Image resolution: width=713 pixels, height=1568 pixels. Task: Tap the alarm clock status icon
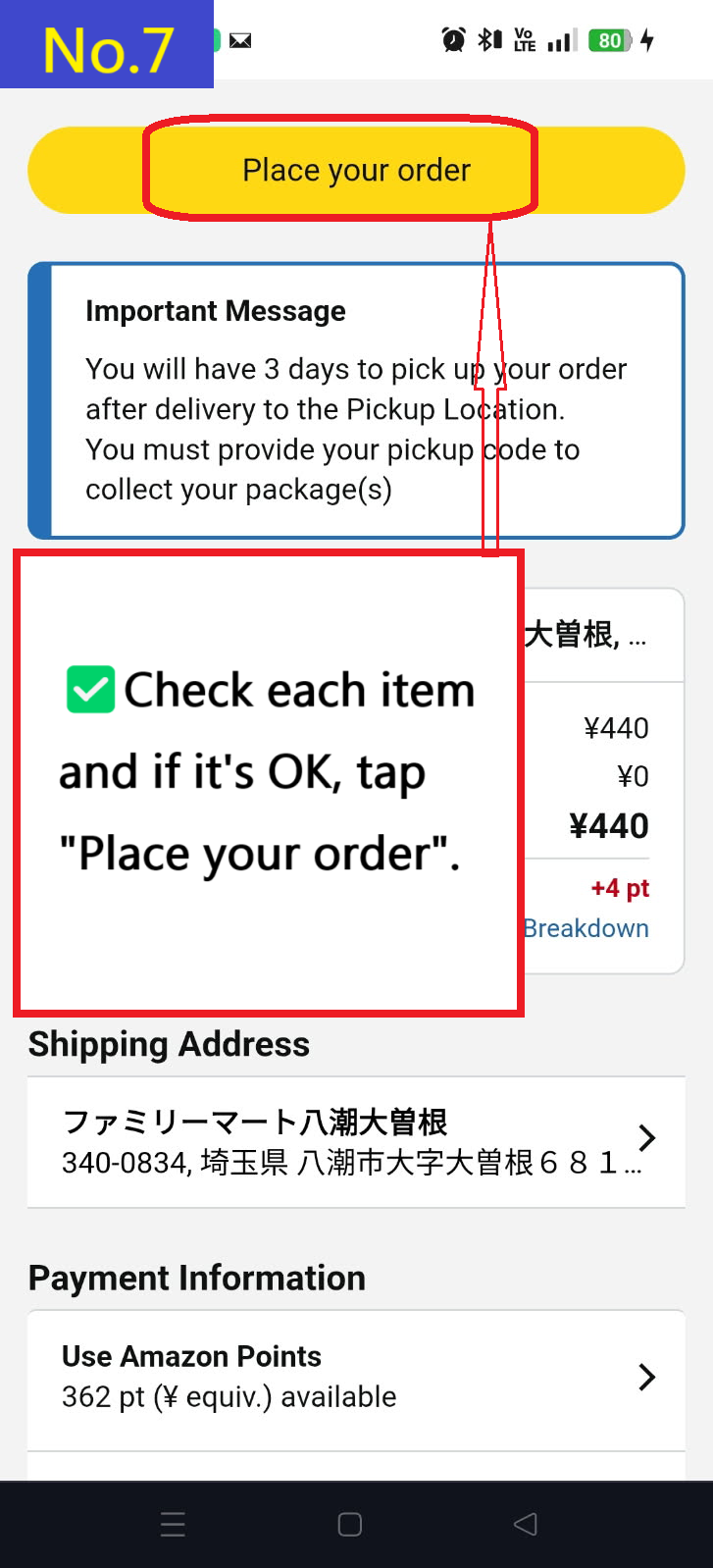[x=452, y=39]
